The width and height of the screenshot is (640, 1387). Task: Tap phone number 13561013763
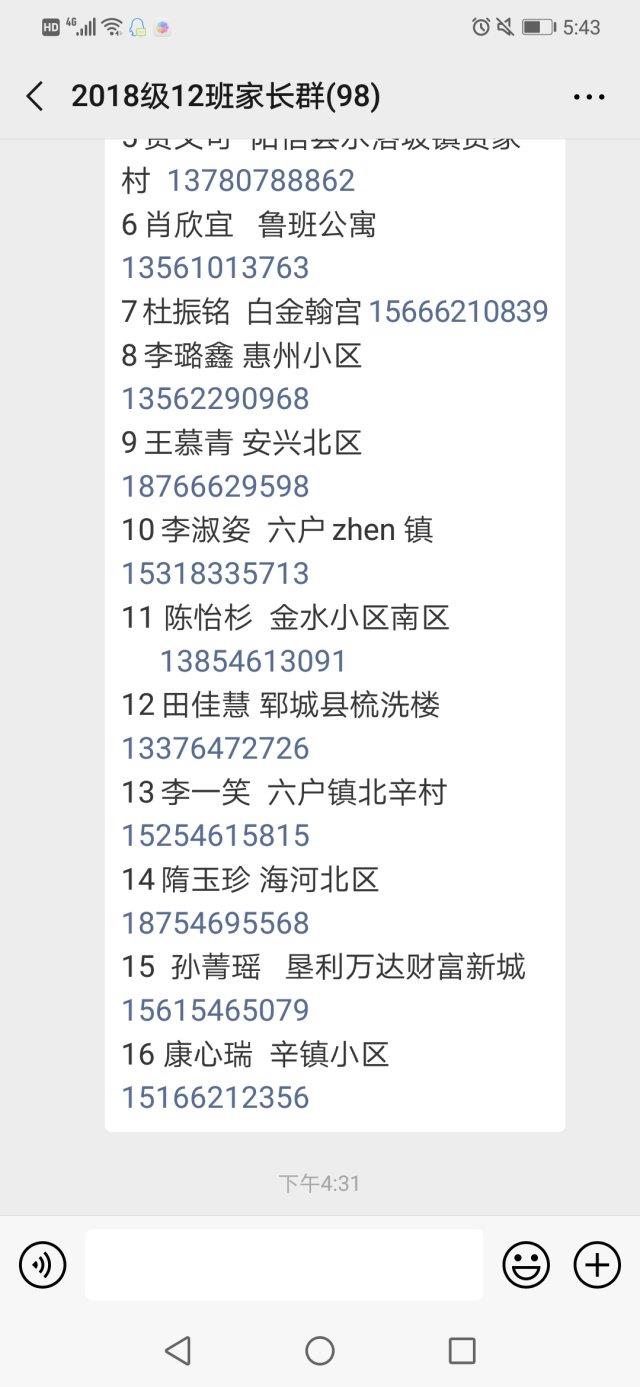pyautogui.click(x=216, y=268)
